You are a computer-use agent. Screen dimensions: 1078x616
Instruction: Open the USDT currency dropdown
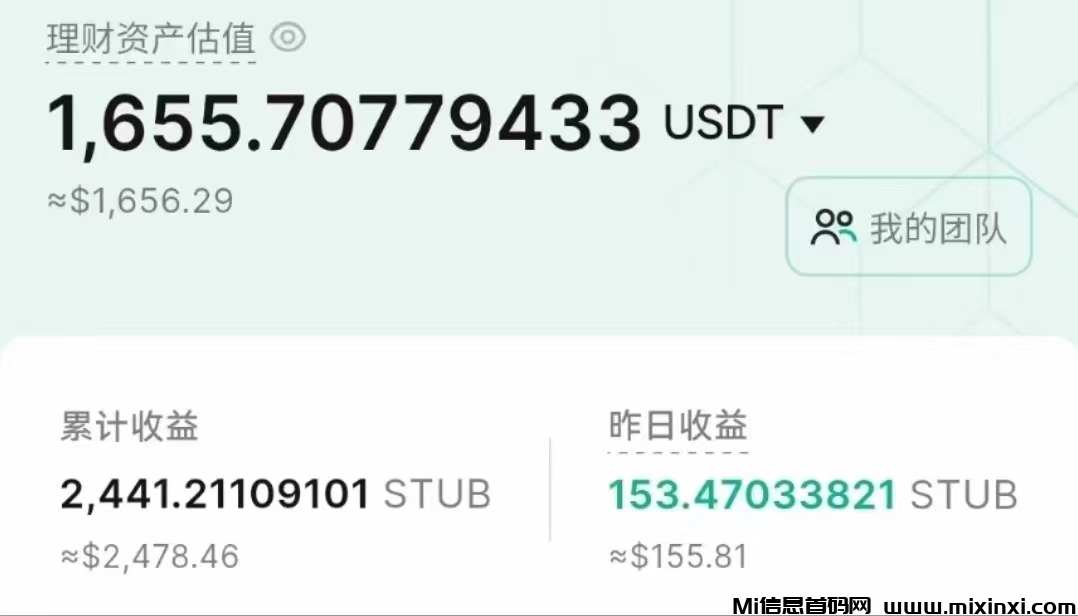[x=813, y=124]
